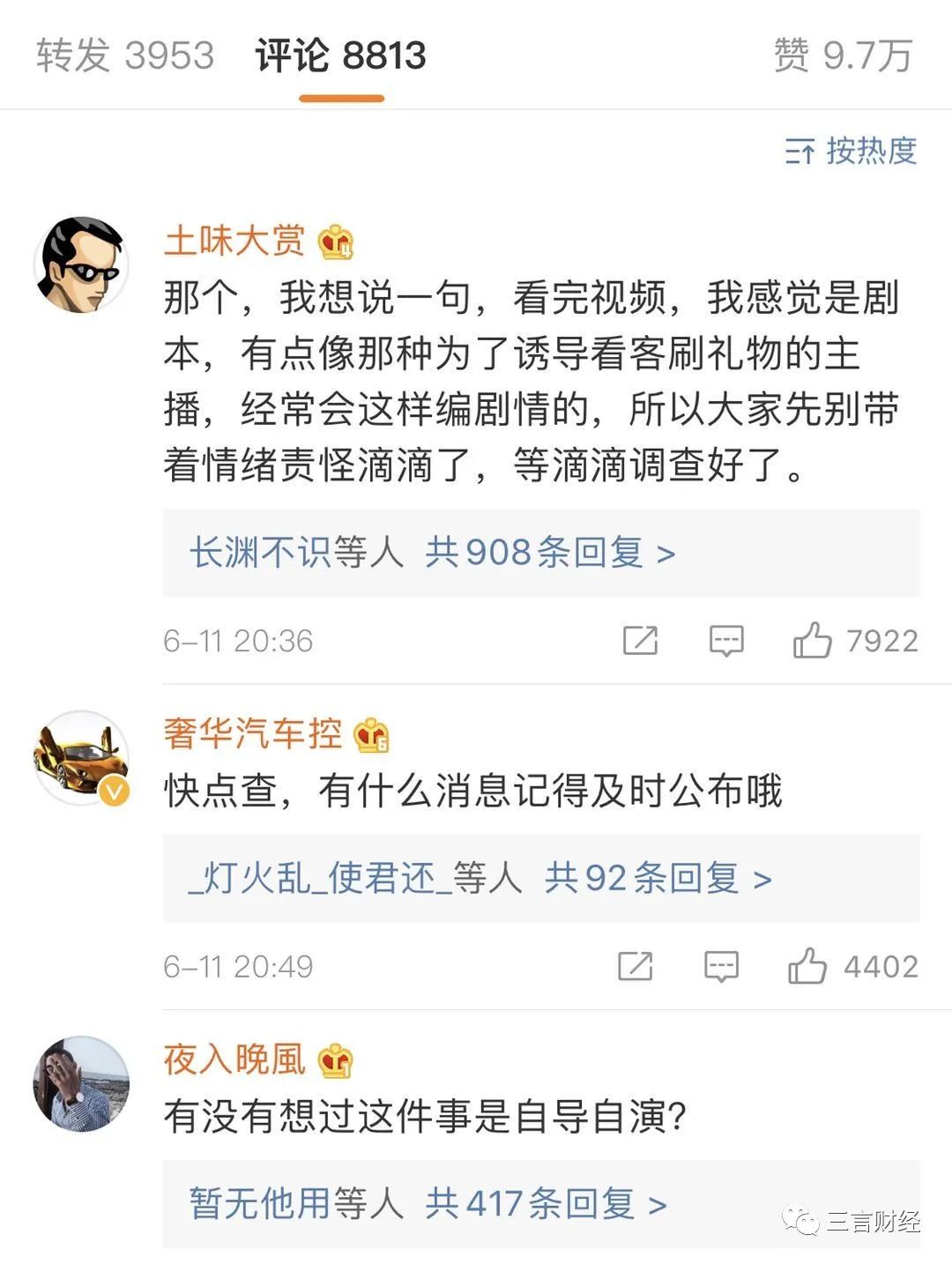952x1264 pixels.
Task: Like 奢华汽车控's comment with 4402 likes
Action: point(807,967)
